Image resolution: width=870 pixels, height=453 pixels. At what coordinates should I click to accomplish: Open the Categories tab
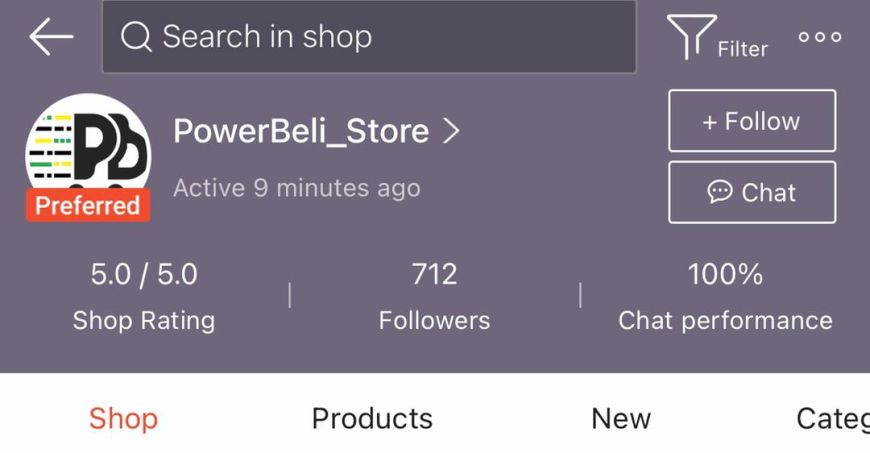tap(832, 418)
